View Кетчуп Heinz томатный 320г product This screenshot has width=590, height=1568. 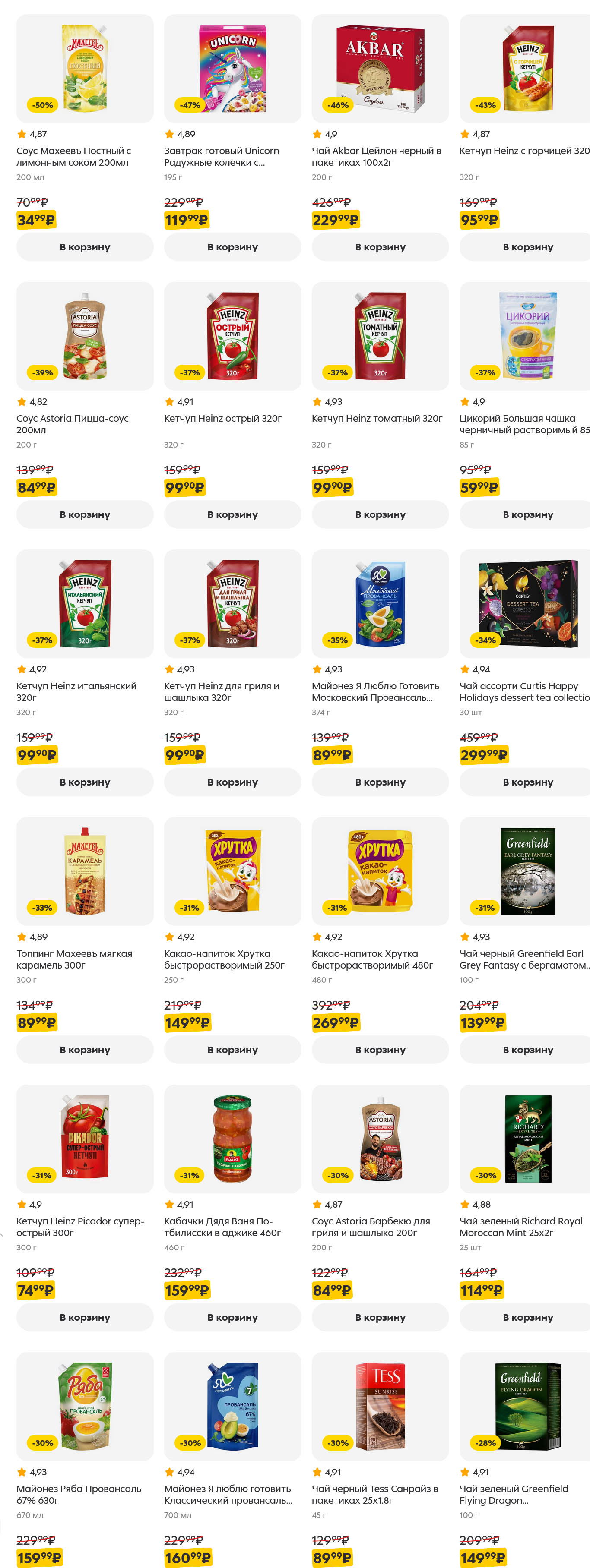[380, 336]
